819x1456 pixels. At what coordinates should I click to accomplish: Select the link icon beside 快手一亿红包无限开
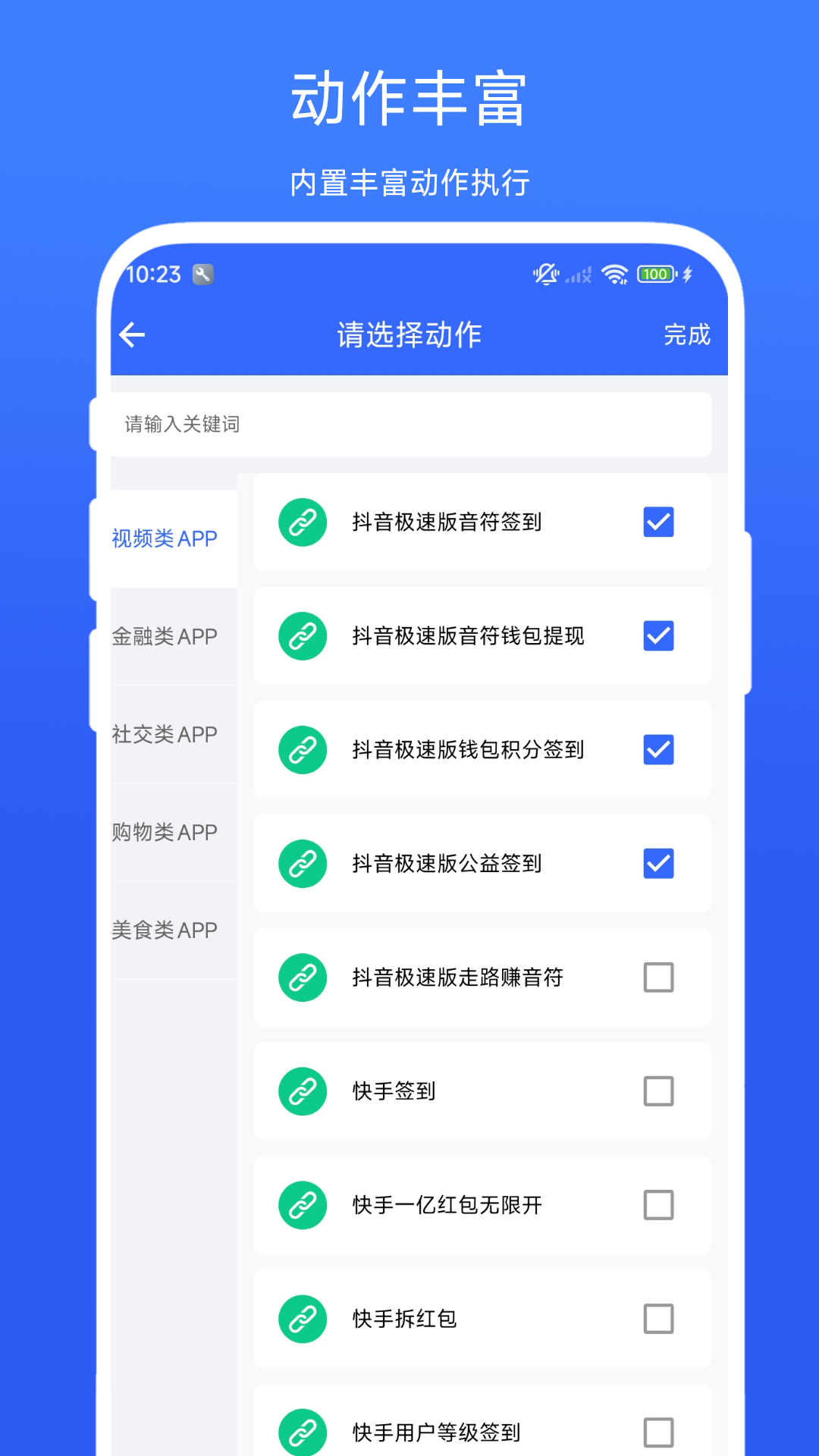[x=303, y=1205]
